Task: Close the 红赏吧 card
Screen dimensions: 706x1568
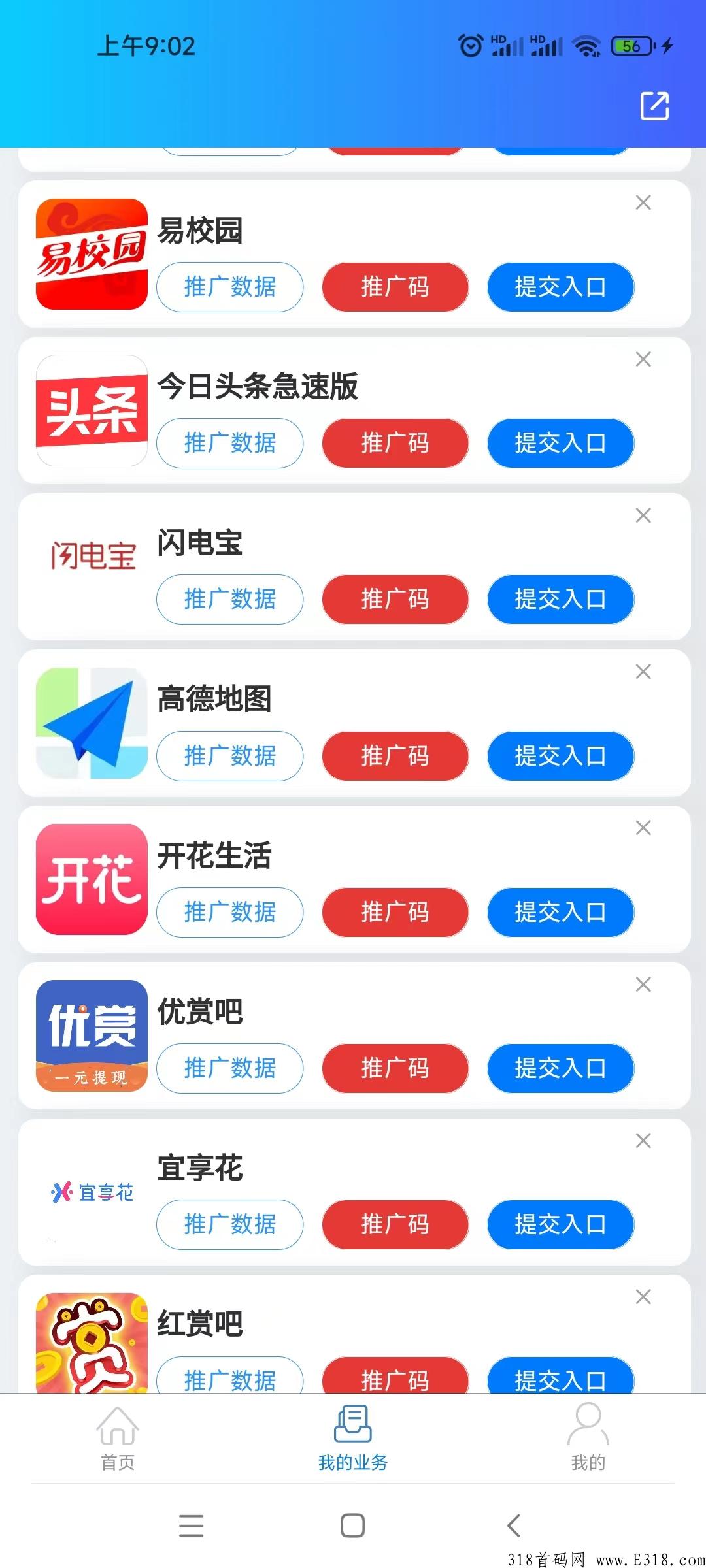Action: [643, 1297]
